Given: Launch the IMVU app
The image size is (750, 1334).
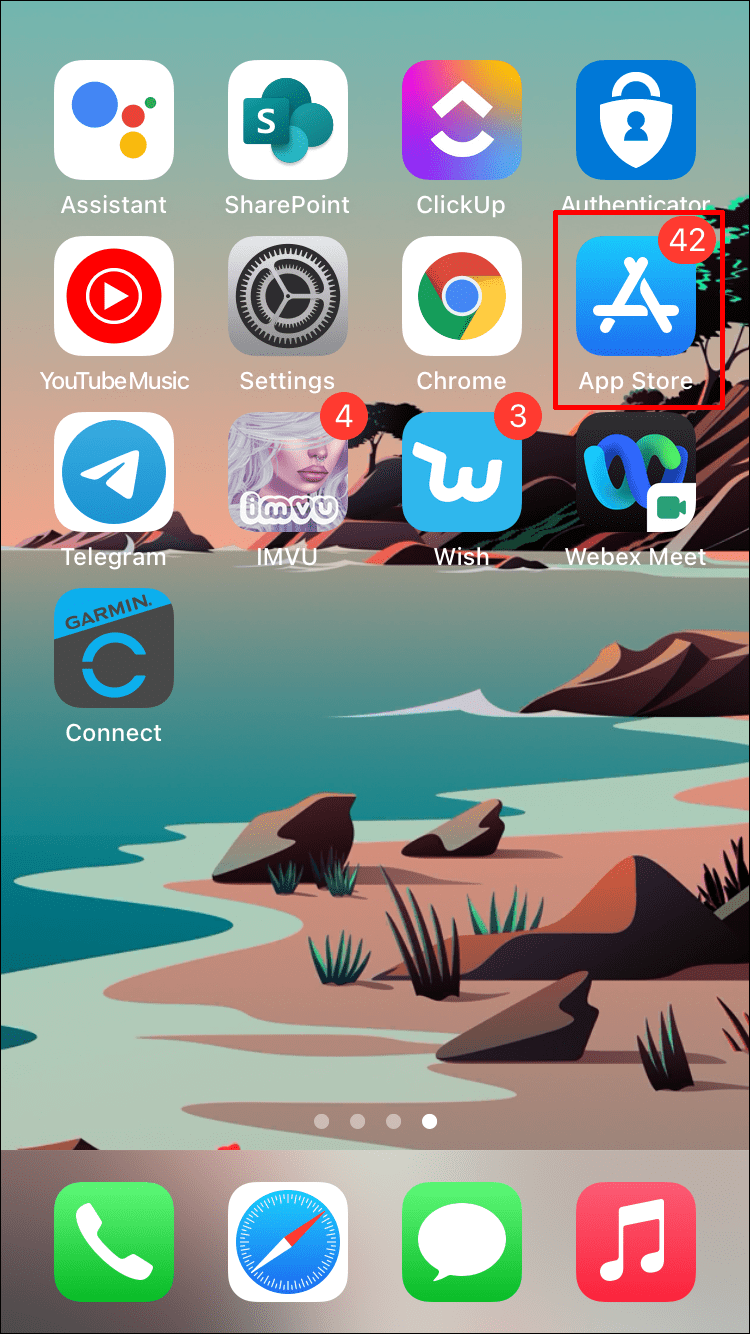Looking at the screenshot, I should coord(287,472).
